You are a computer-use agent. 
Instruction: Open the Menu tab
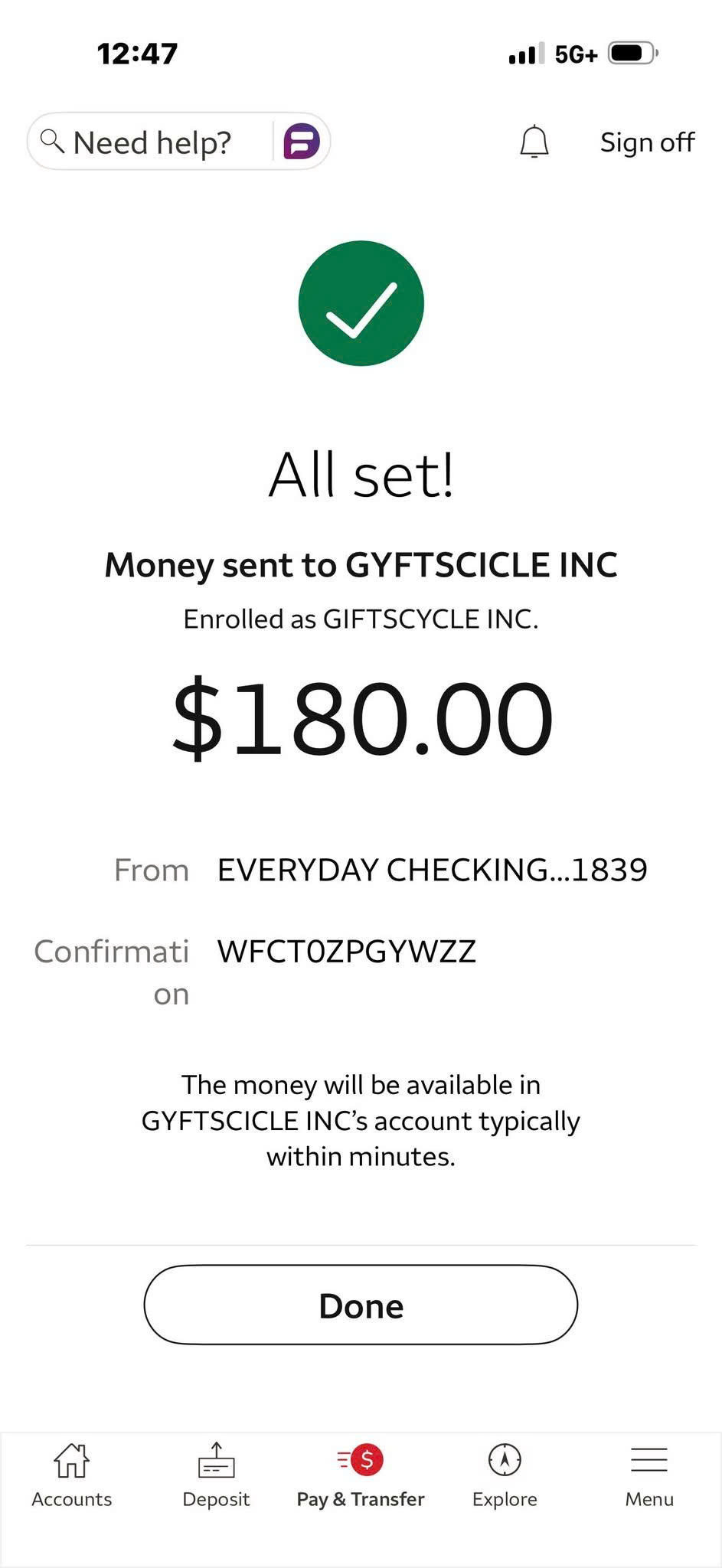(649, 1475)
